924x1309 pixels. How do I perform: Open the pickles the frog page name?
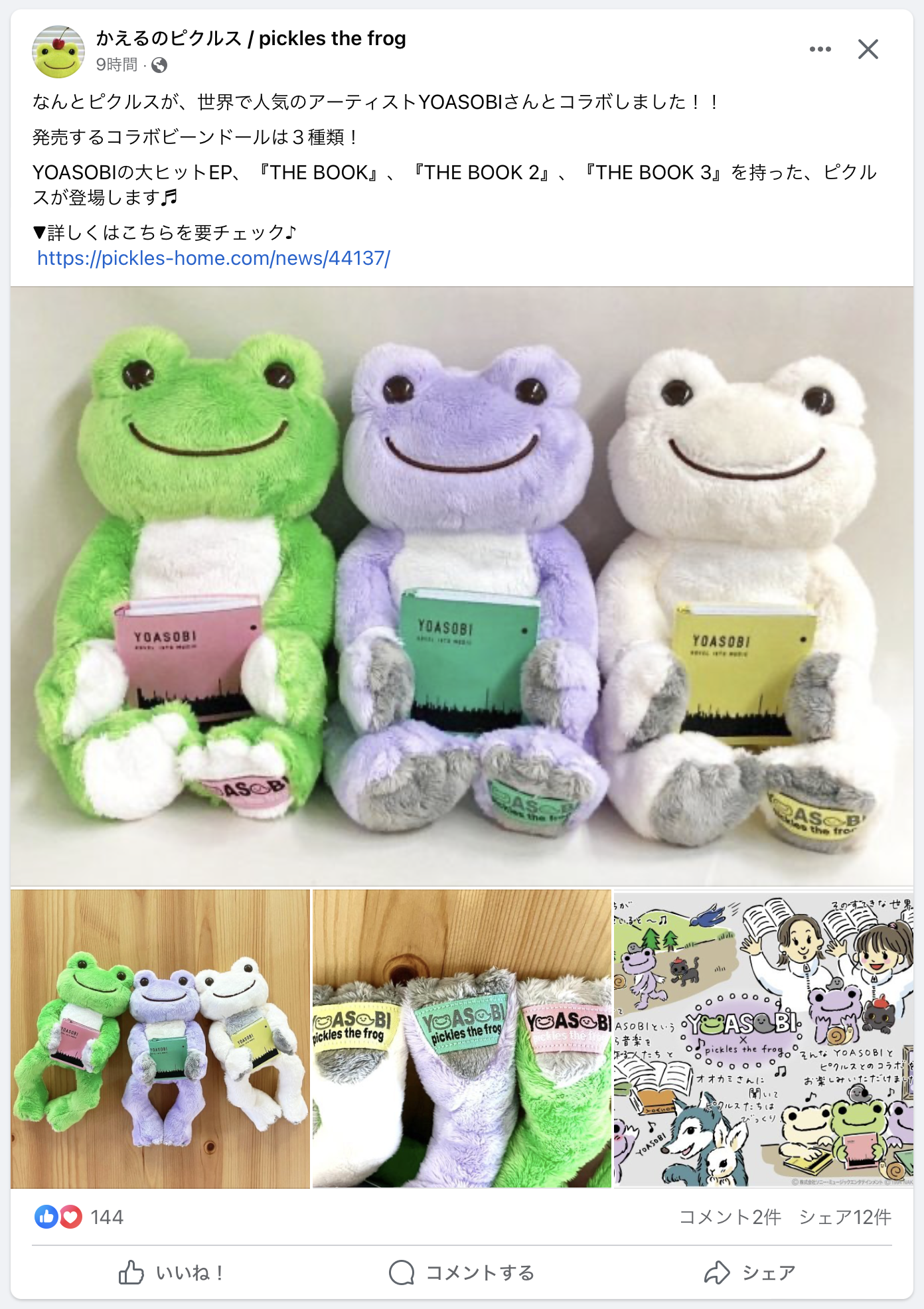pos(250,38)
